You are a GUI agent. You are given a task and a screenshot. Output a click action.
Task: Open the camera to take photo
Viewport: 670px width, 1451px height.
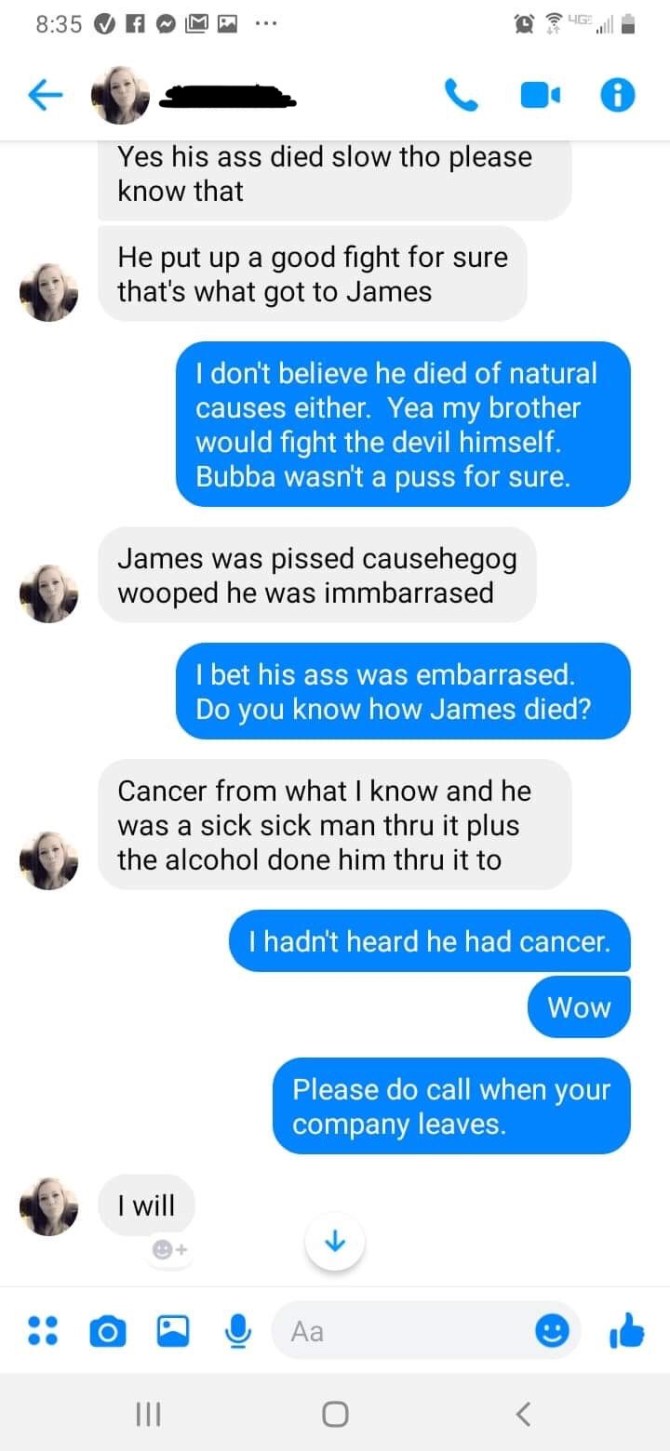pyautogui.click(x=108, y=1331)
